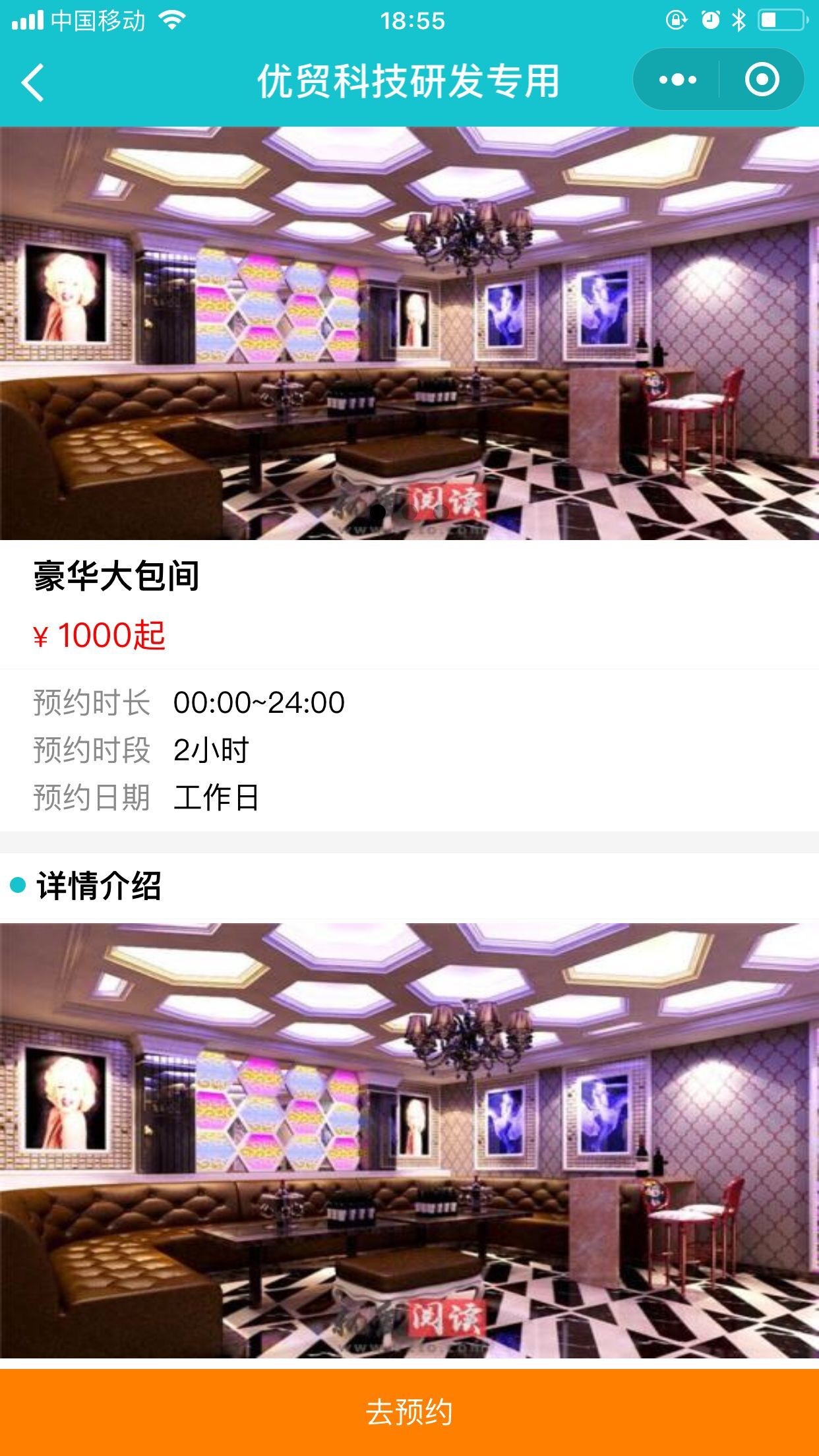819x1456 pixels.
Task: Close the mini program with the circle icon
Action: 762,80
